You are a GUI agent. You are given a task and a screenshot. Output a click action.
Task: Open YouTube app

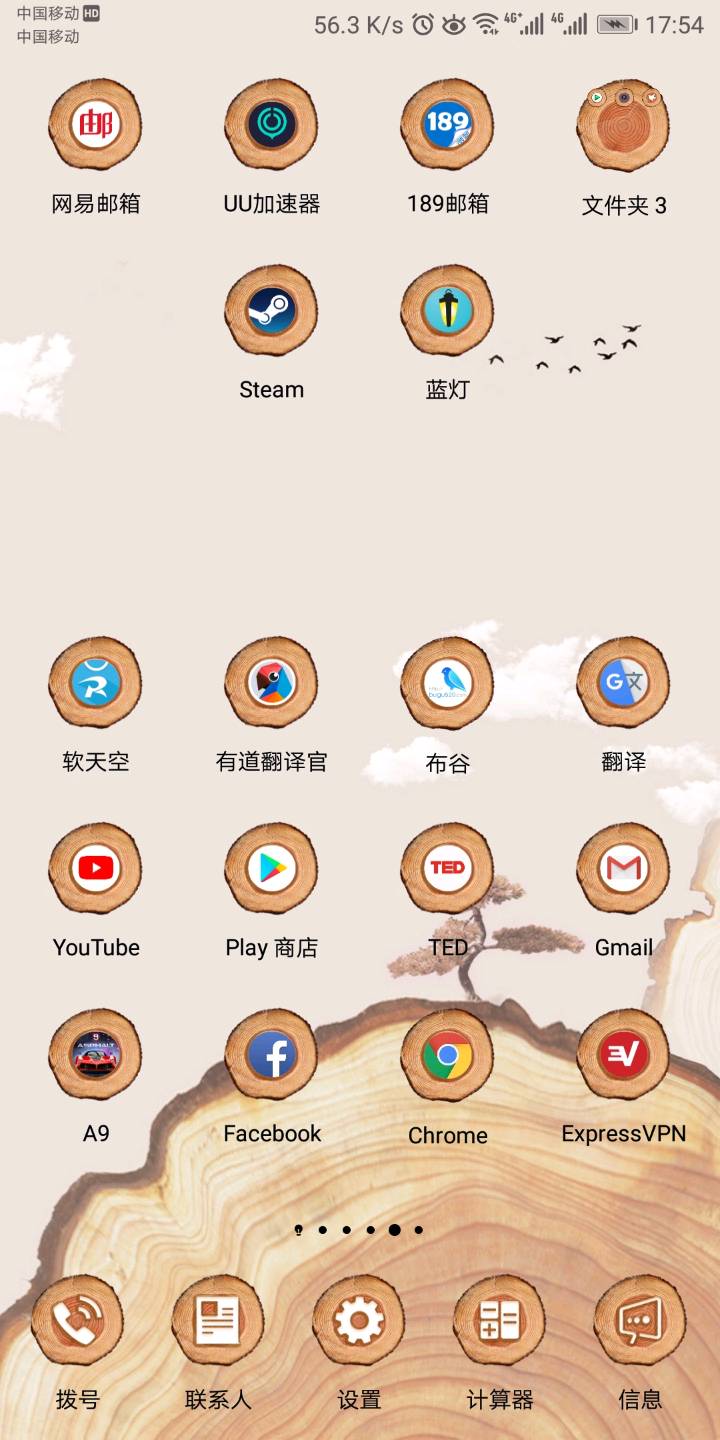coord(96,869)
